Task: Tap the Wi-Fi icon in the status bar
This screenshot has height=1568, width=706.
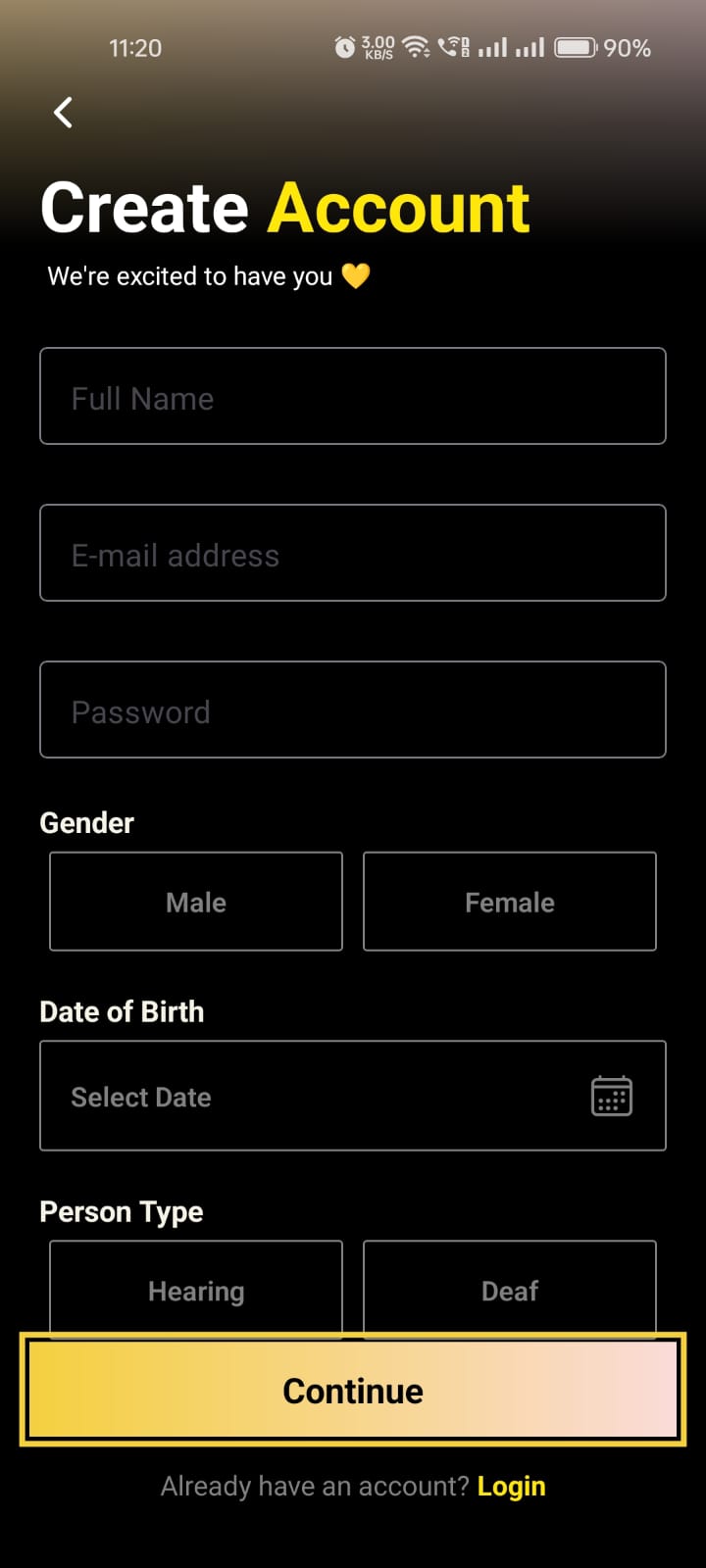Action: 416,46
